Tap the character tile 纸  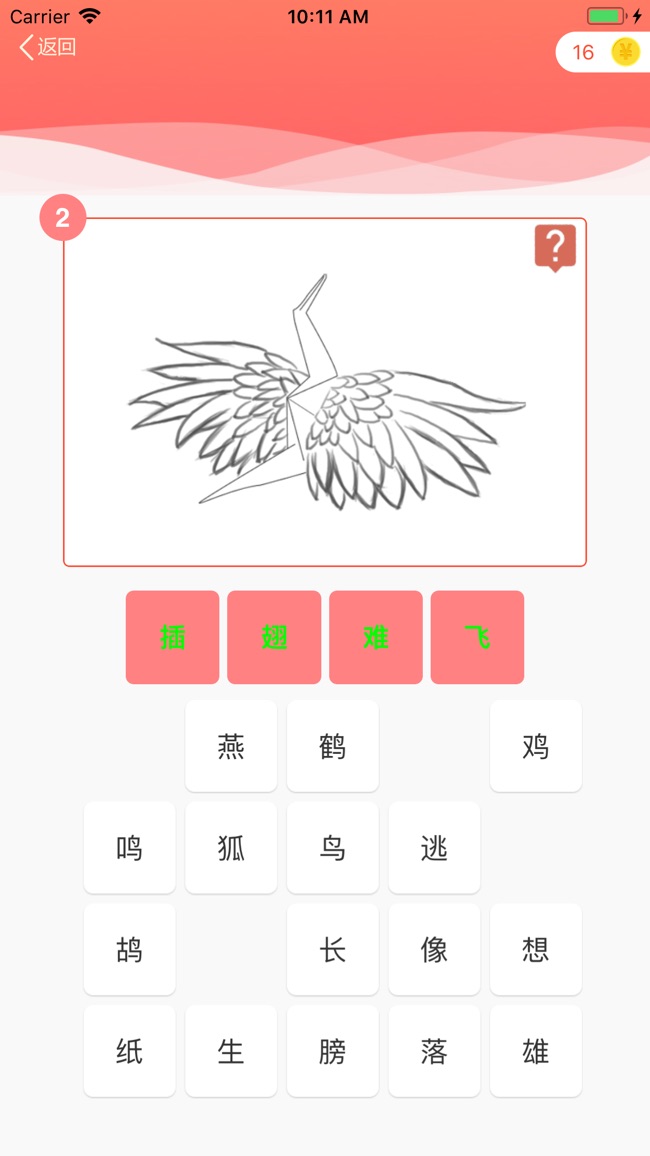tap(130, 1051)
